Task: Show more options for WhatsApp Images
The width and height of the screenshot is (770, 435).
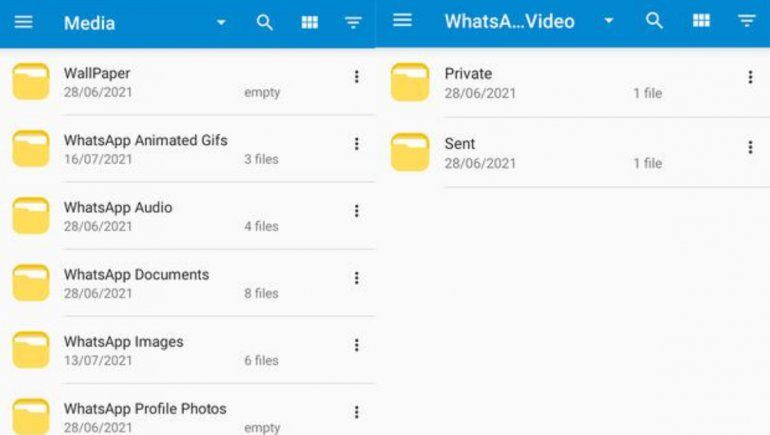Action: pyautogui.click(x=356, y=345)
